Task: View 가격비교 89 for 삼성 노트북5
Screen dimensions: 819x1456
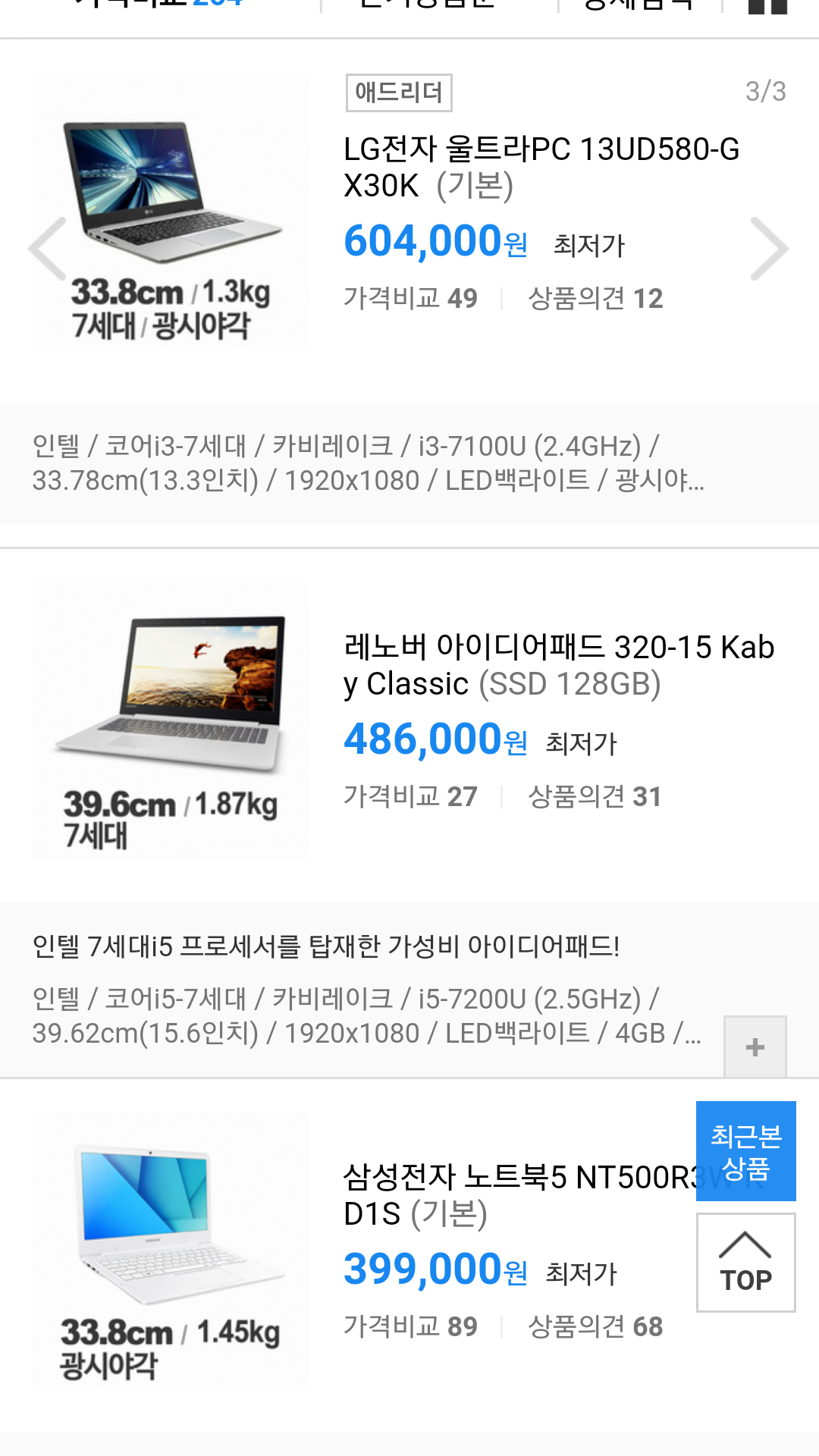Action: coord(410,1327)
